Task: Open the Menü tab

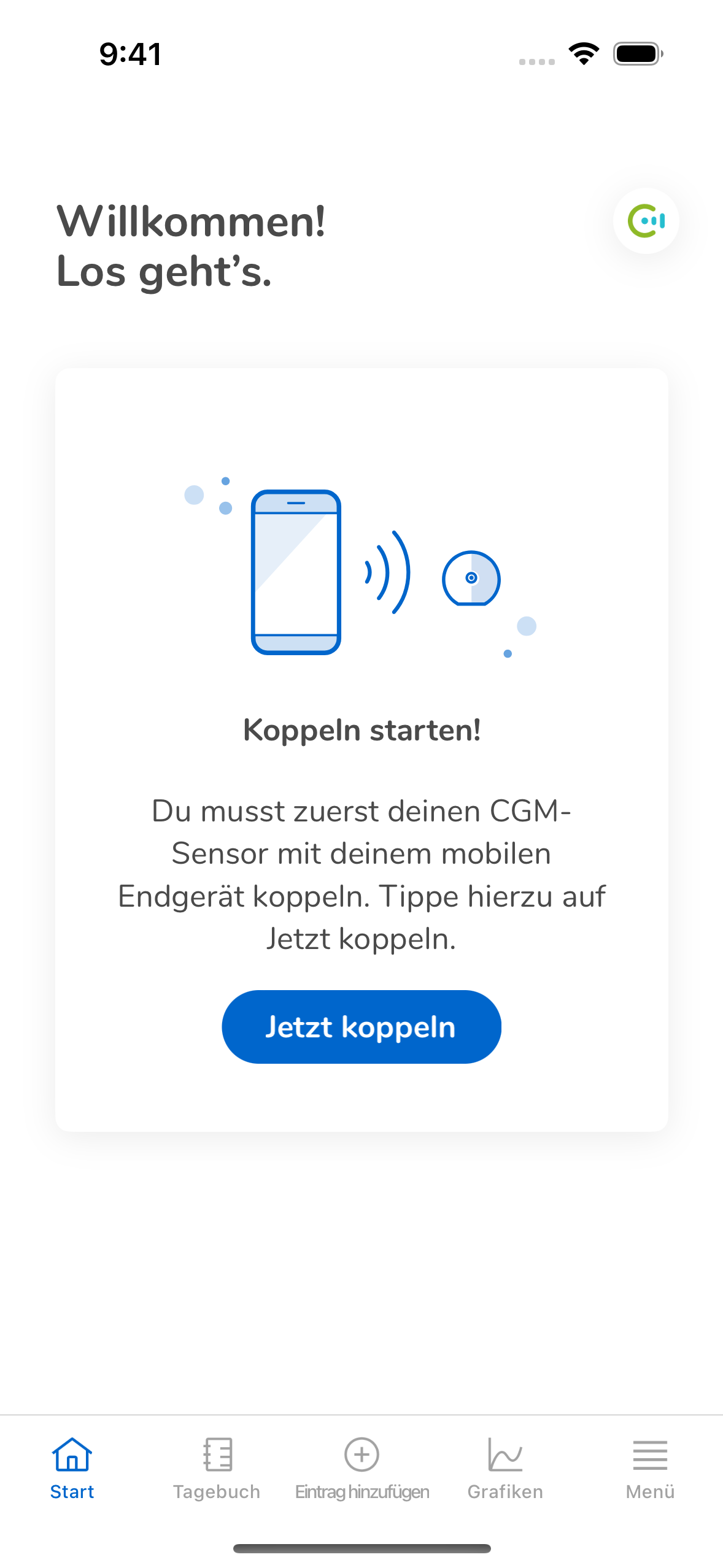Action: (x=650, y=1467)
